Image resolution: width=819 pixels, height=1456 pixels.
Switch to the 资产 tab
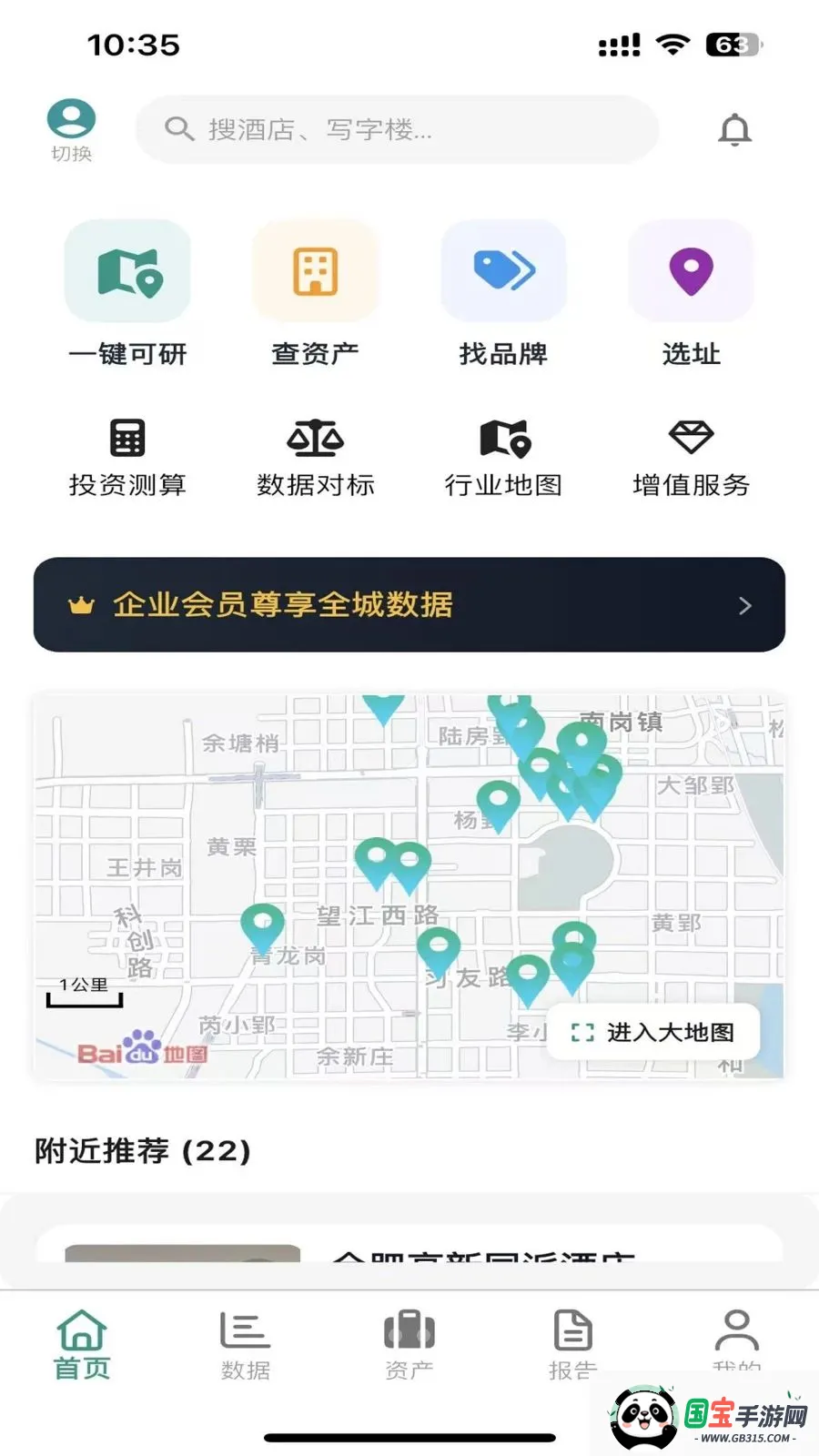409,1346
